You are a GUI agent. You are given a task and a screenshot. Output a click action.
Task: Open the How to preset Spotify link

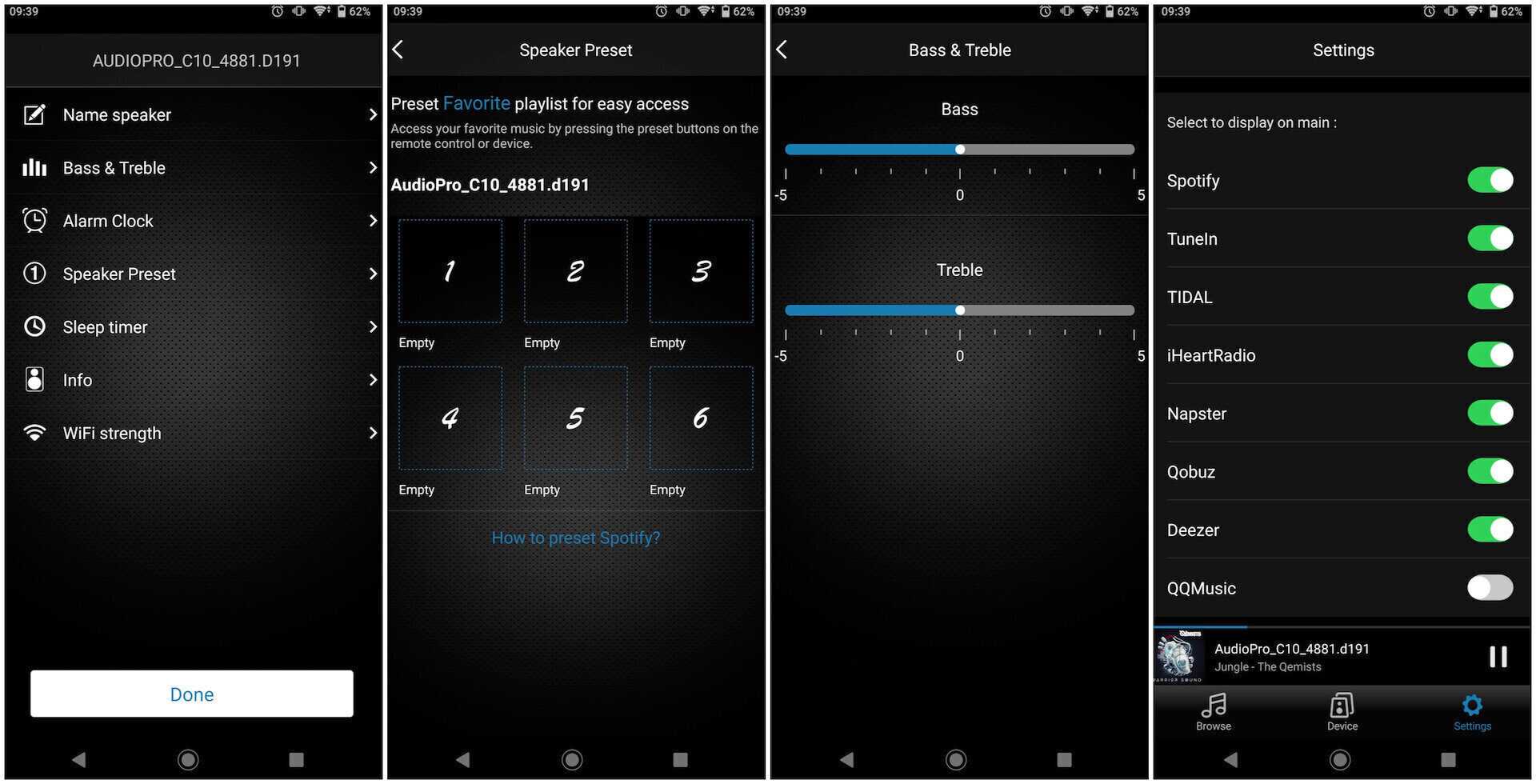[575, 538]
